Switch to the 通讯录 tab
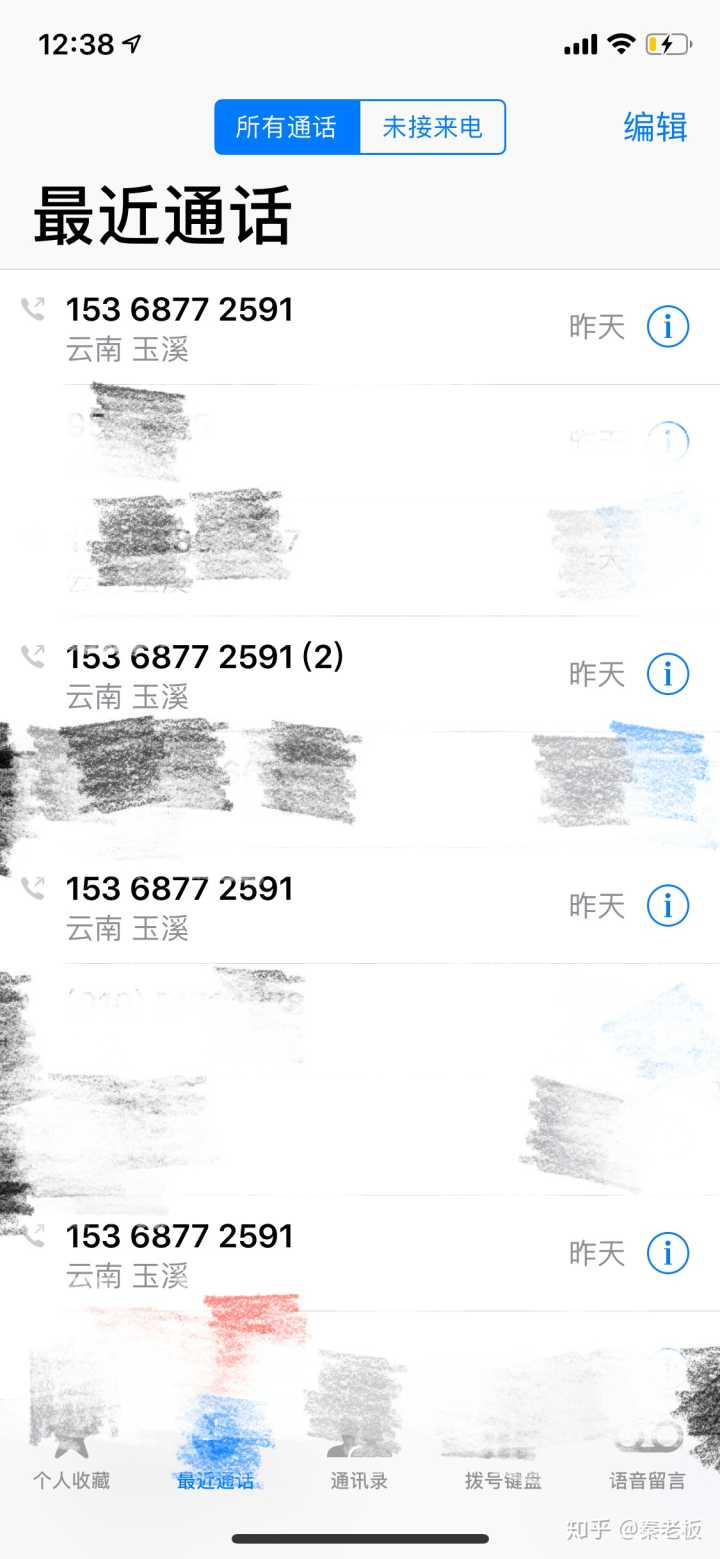 [x=359, y=1461]
